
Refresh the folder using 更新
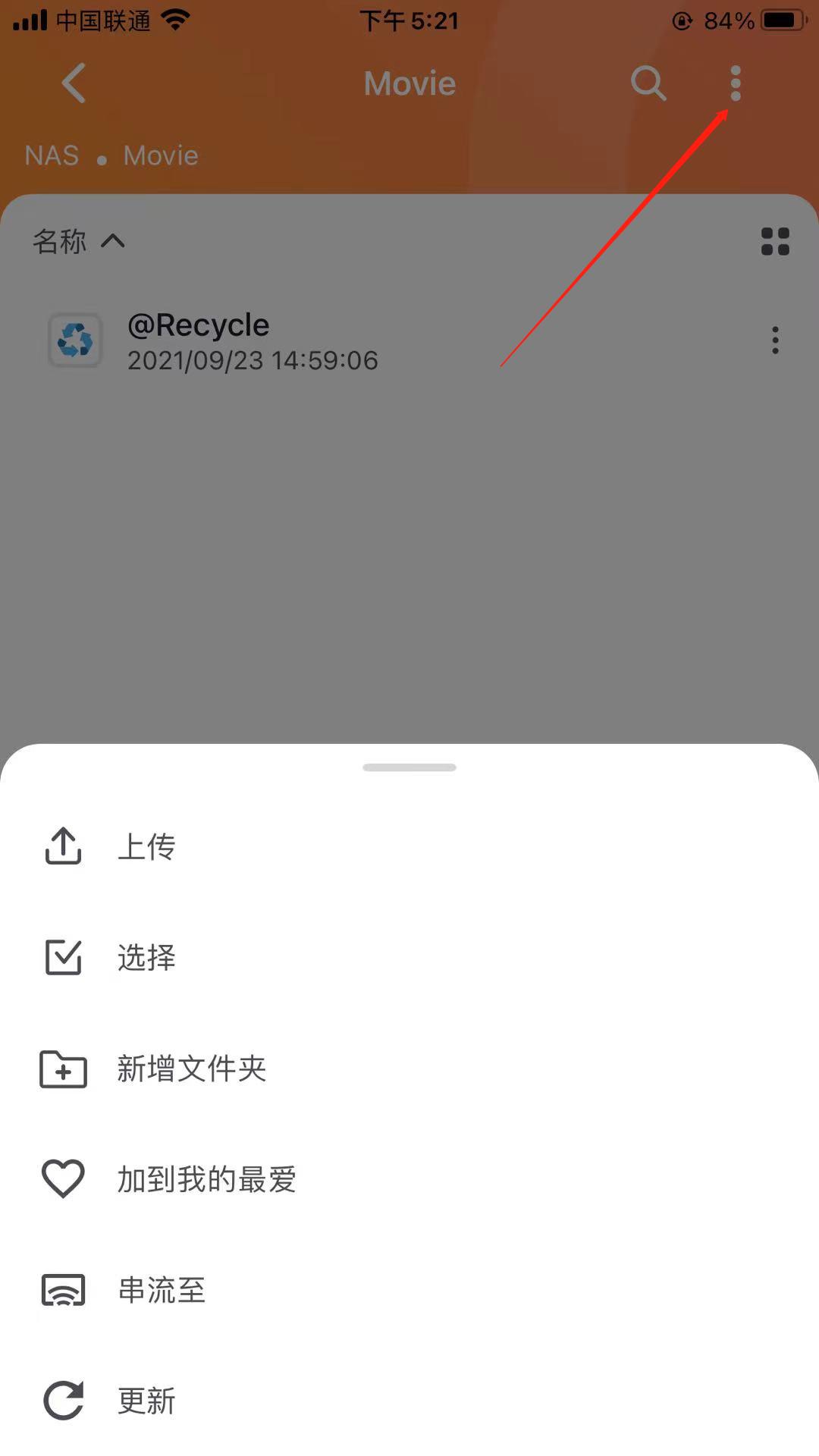click(146, 1399)
